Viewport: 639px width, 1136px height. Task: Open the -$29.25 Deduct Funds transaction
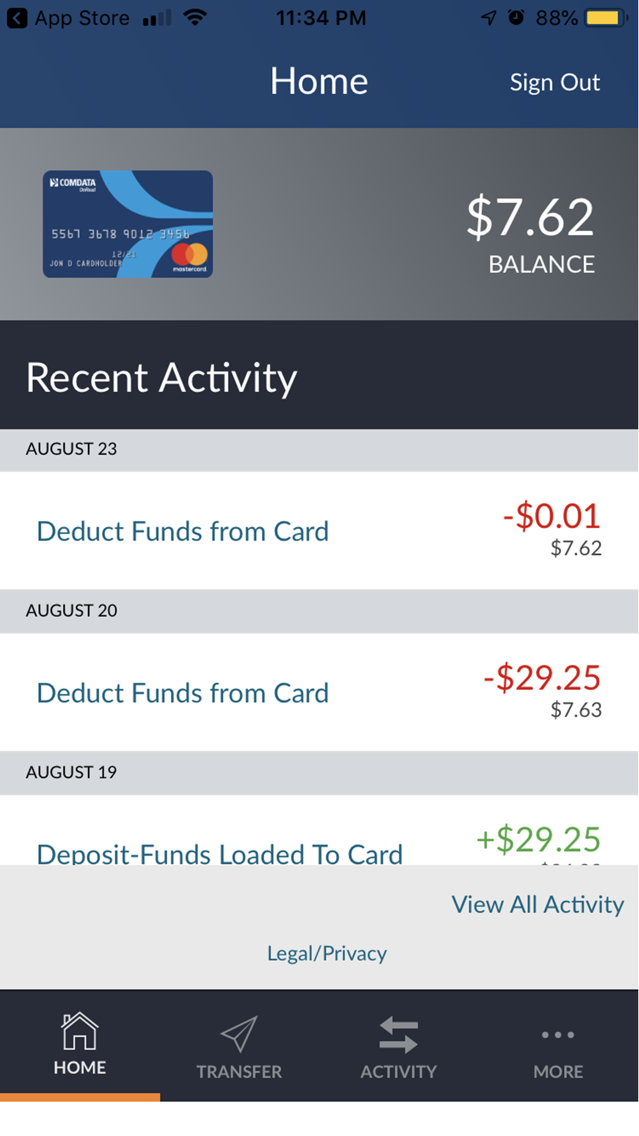click(319, 692)
